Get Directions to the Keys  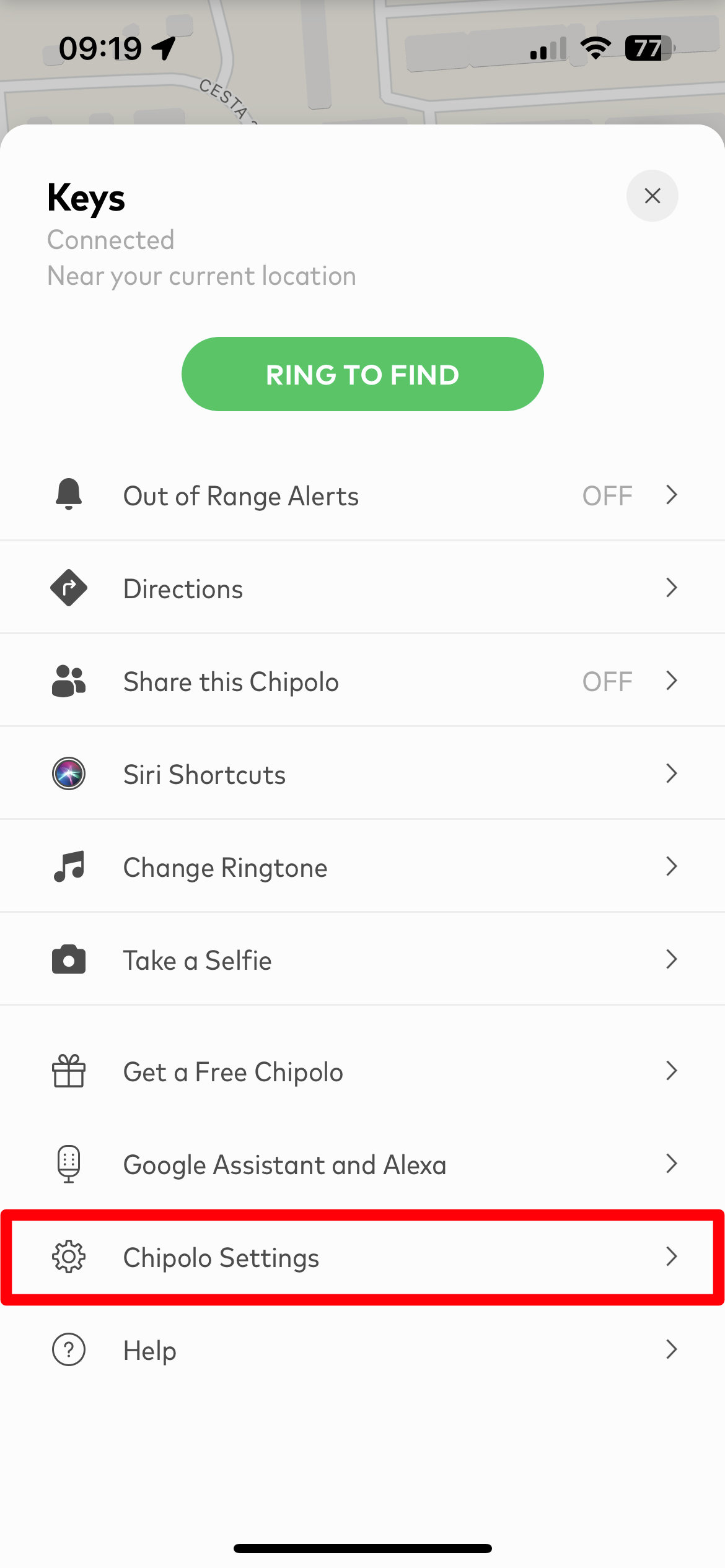pyautogui.click(x=362, y=588)
